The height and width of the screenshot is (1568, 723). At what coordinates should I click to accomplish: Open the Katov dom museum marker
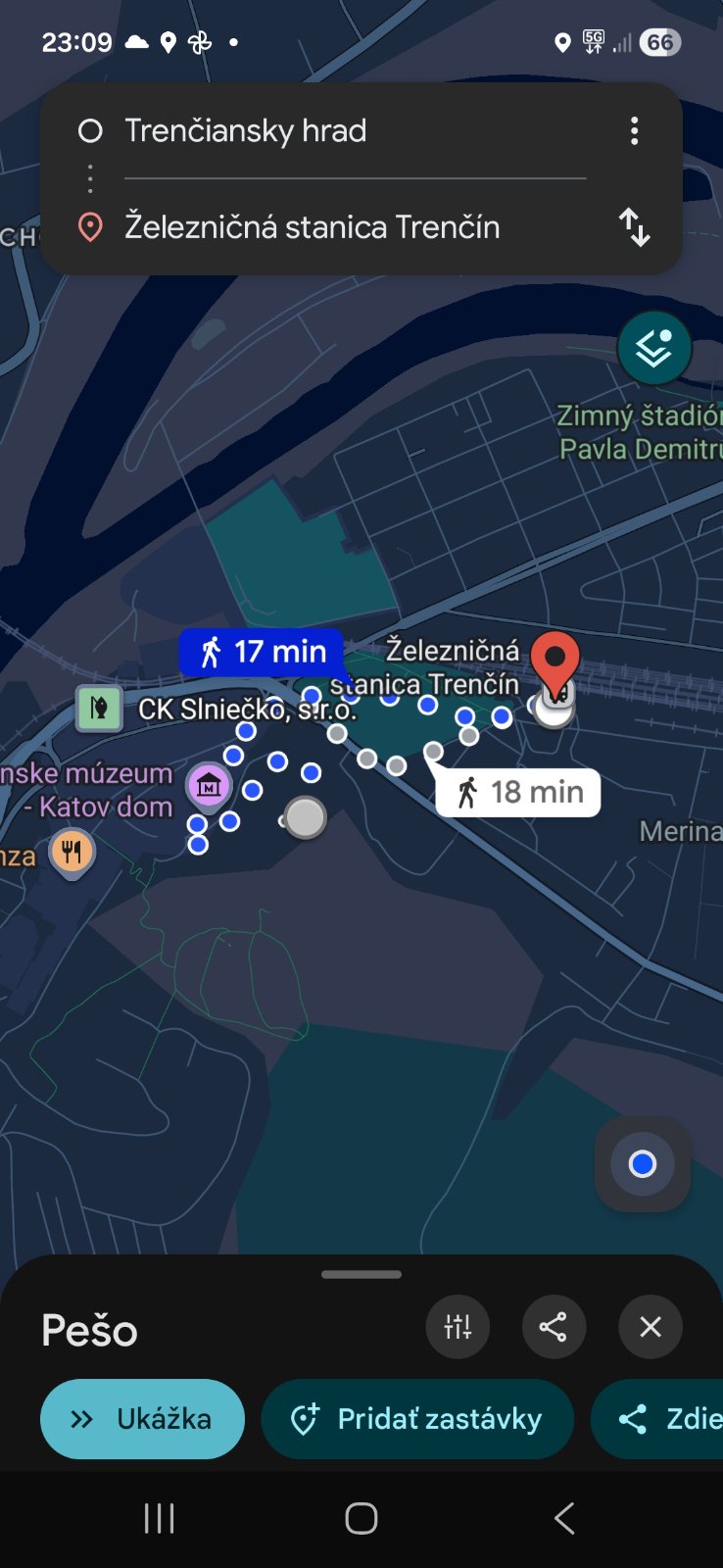[x=209, y=784]
